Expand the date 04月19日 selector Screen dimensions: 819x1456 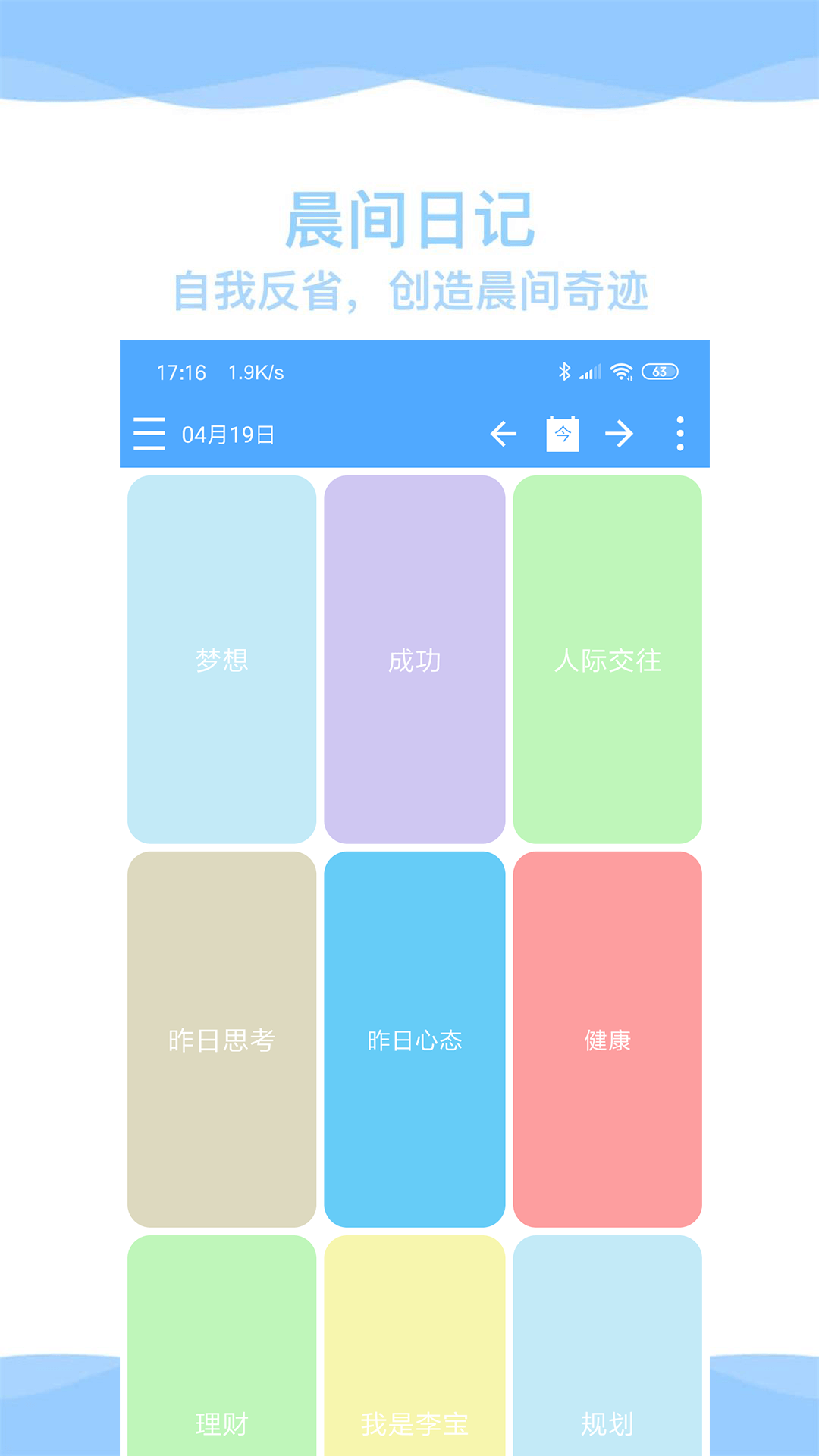click(227, 434)
